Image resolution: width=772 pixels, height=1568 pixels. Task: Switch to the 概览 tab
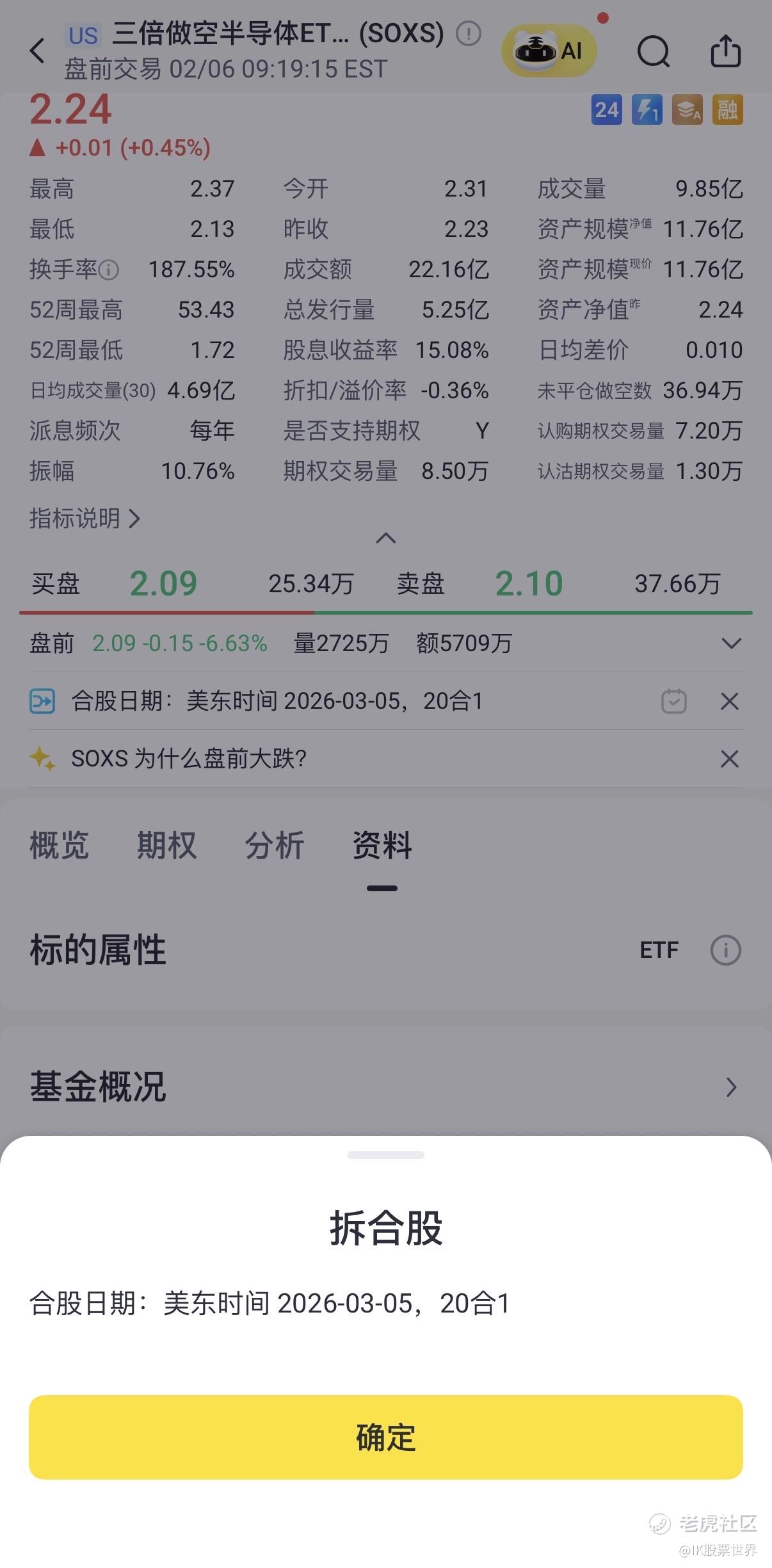click(59, 845)
